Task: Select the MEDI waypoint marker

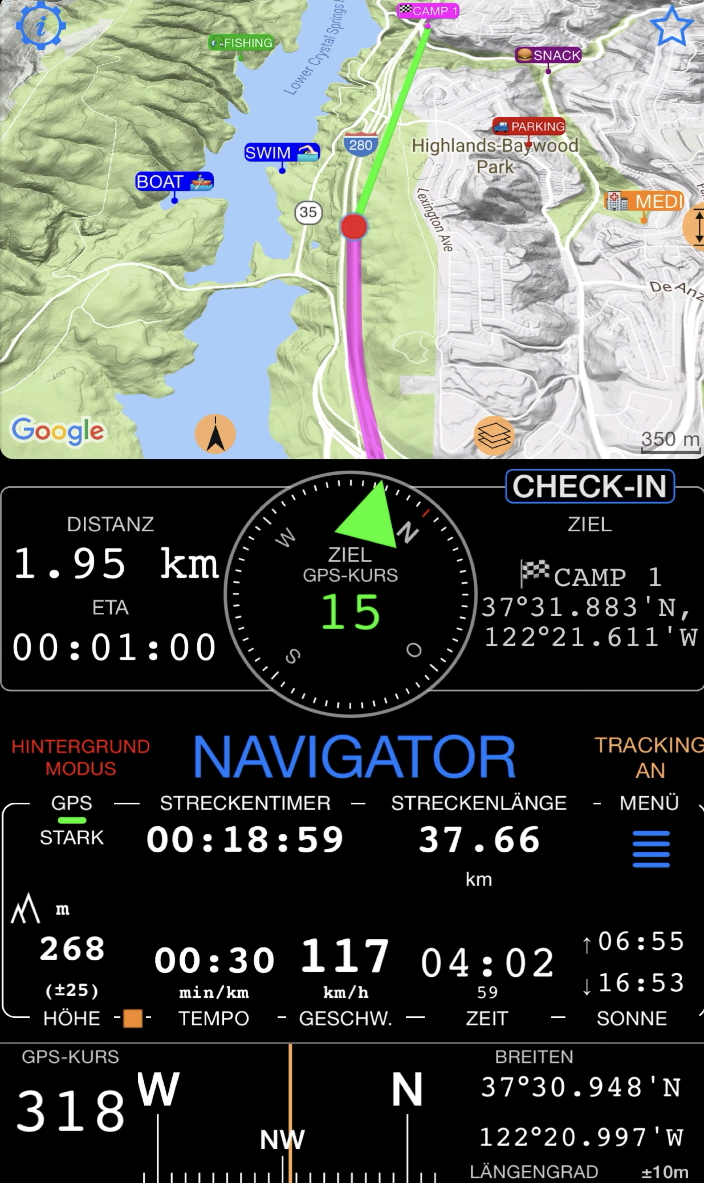Action: tap(645, 202)
